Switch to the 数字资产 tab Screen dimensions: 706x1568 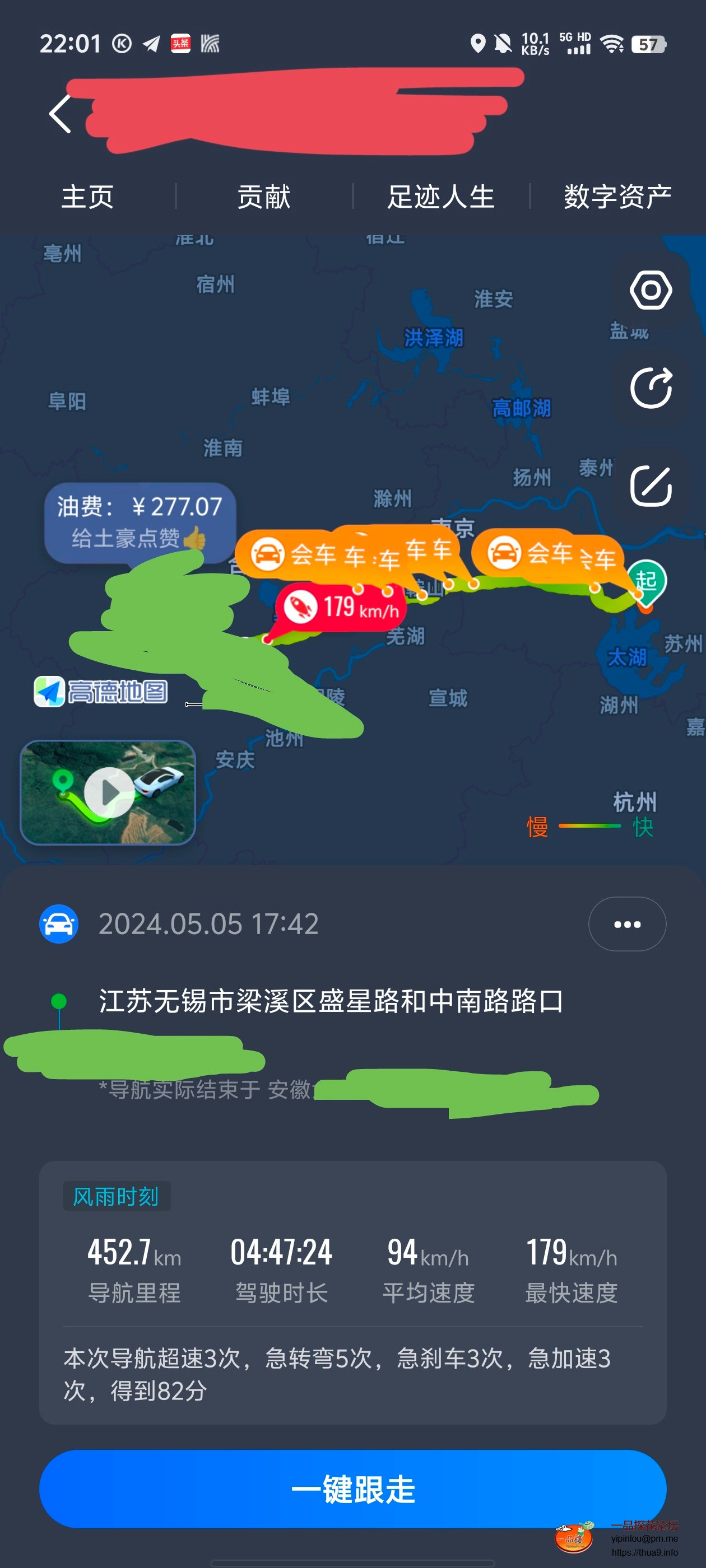[x=617, y=197]
